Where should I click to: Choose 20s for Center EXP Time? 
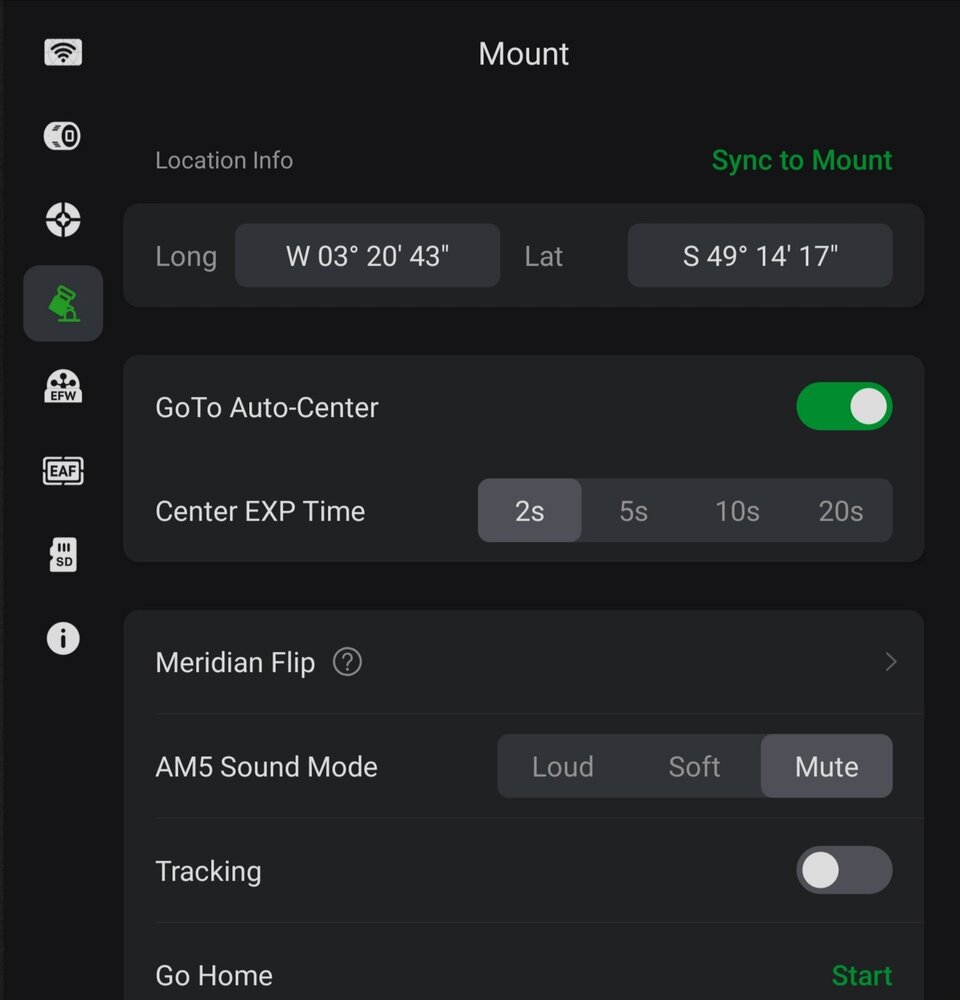(840, 511)
